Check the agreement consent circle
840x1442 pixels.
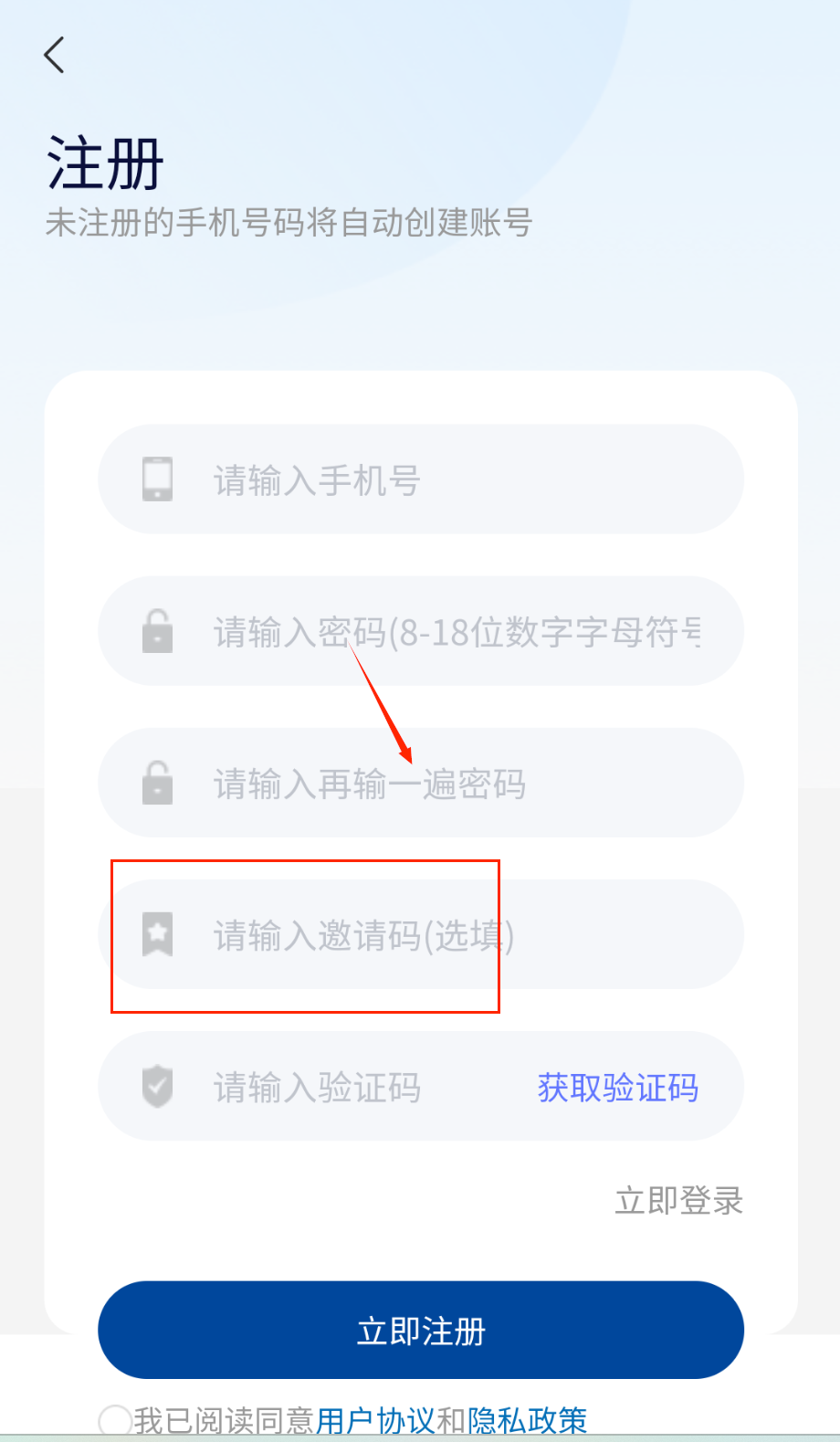pos(115,1421)
